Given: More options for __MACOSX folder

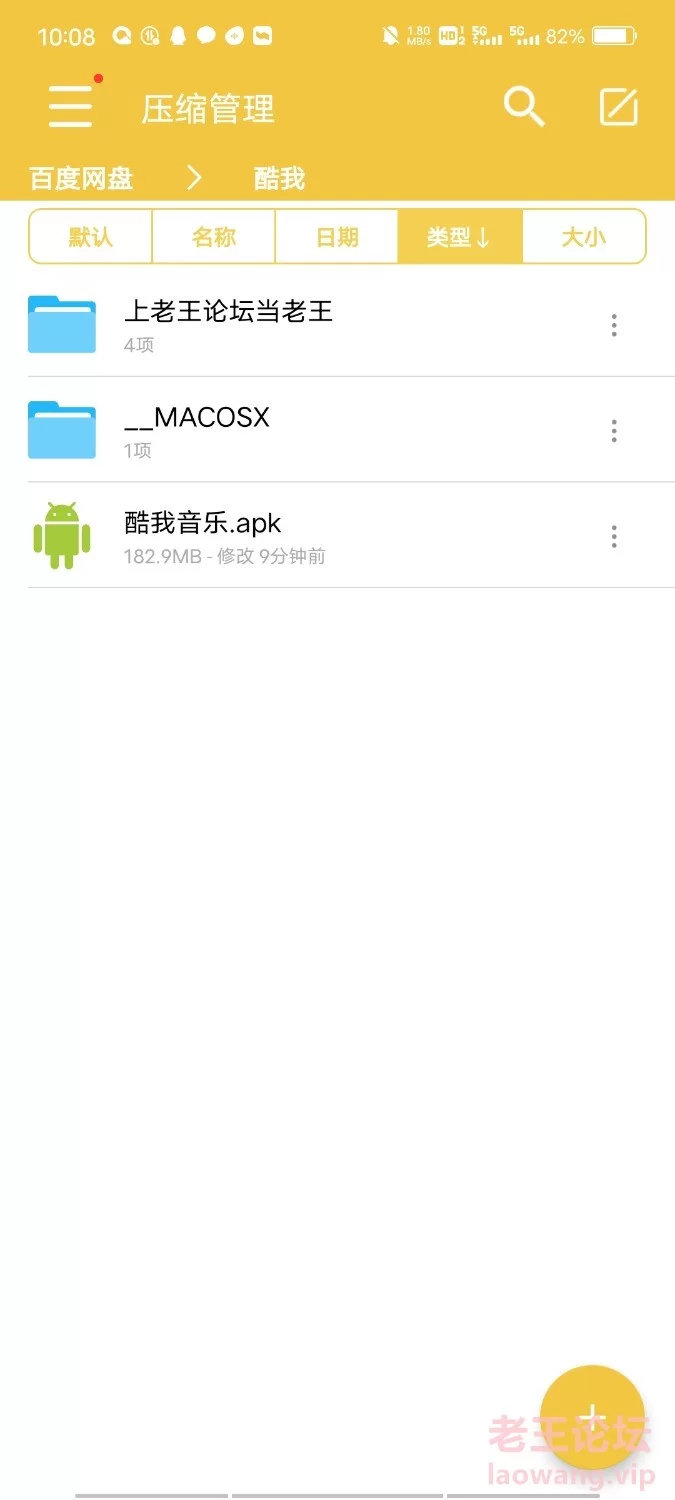Looking at the screenshot, I should click(614, 431).
